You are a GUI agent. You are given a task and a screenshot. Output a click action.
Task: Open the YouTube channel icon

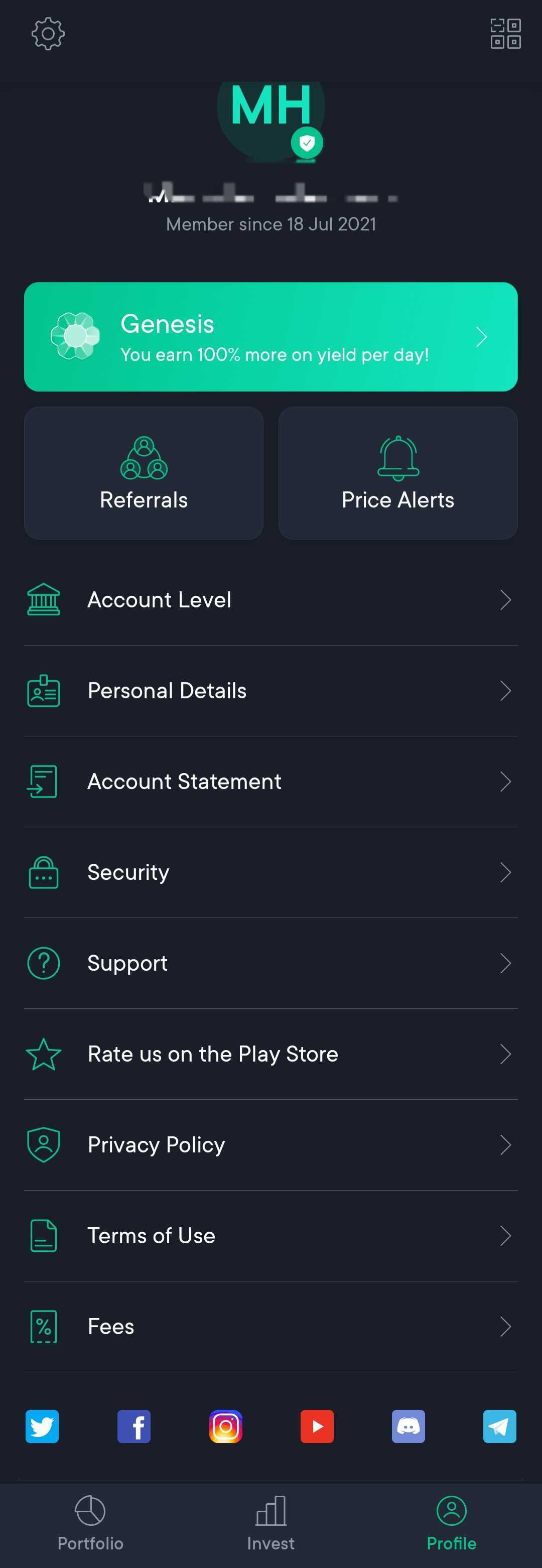pos(317,1426)
